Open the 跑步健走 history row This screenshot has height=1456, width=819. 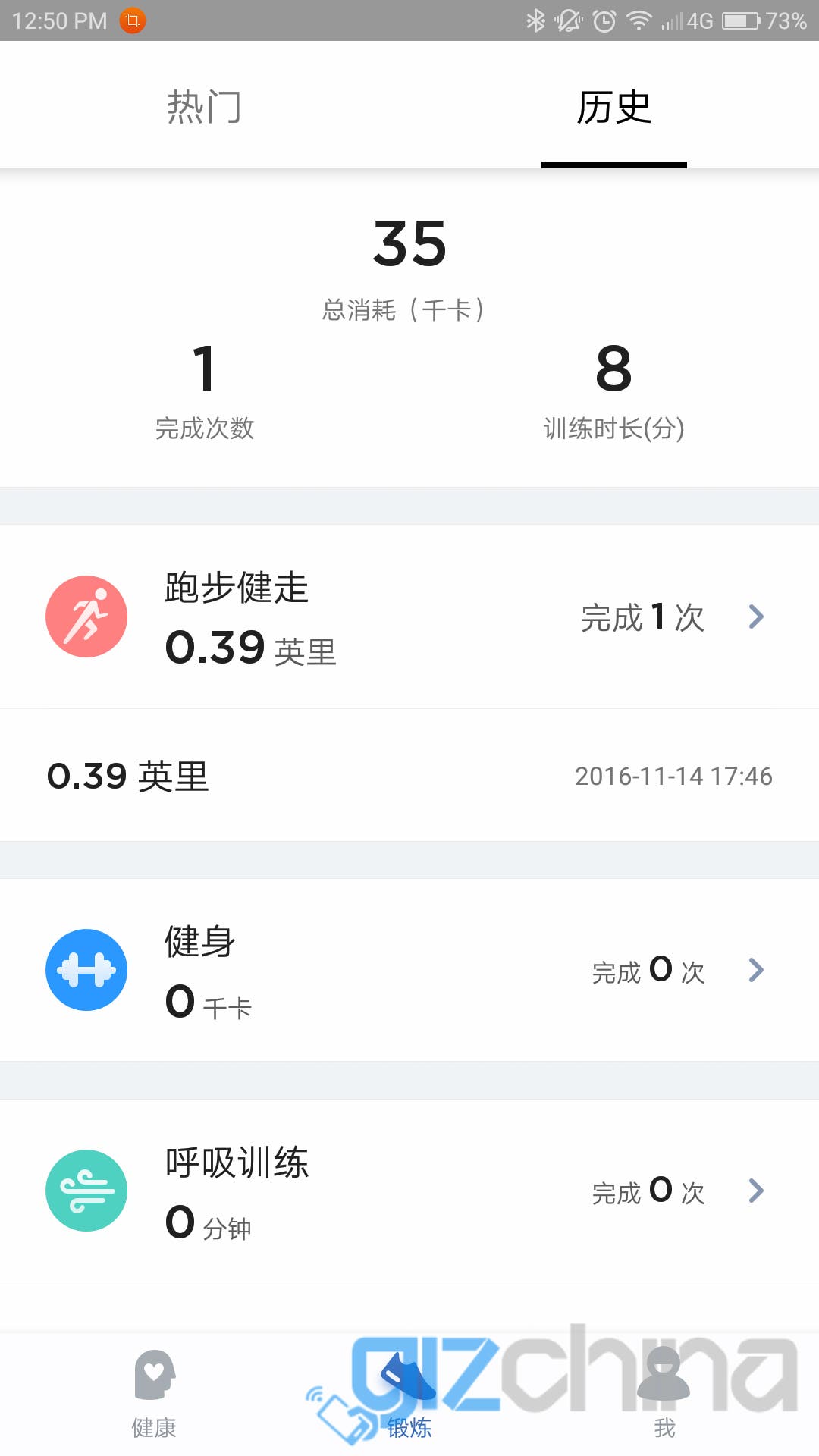click(x=409, y=617)
